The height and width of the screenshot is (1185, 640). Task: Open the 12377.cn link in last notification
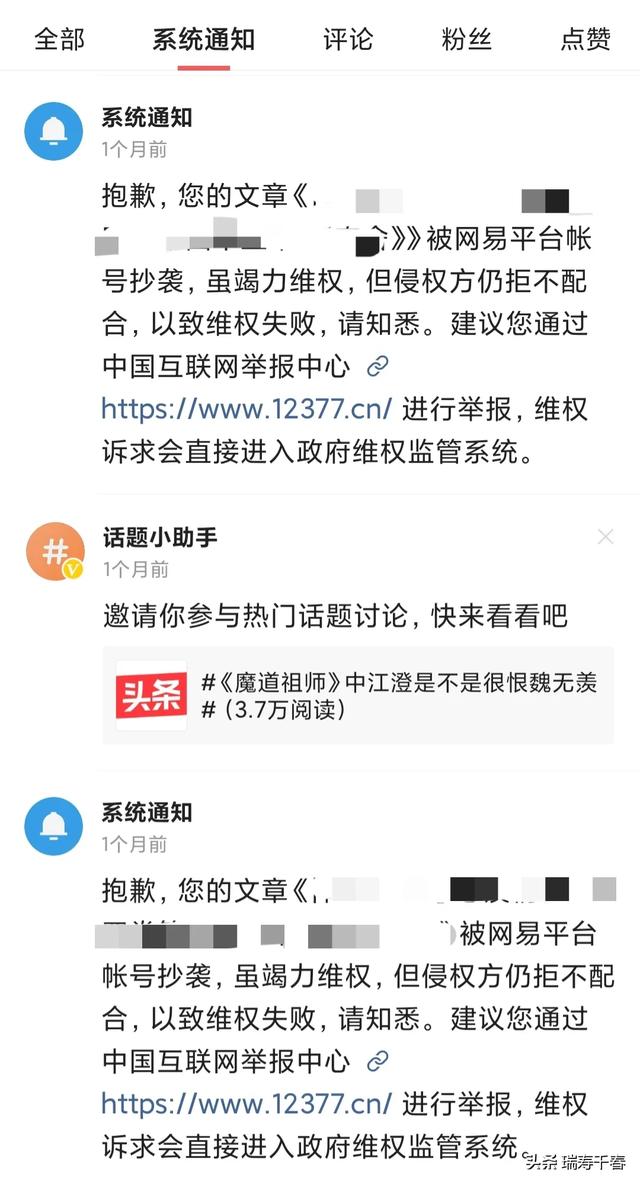click(x=246, y=1103)
